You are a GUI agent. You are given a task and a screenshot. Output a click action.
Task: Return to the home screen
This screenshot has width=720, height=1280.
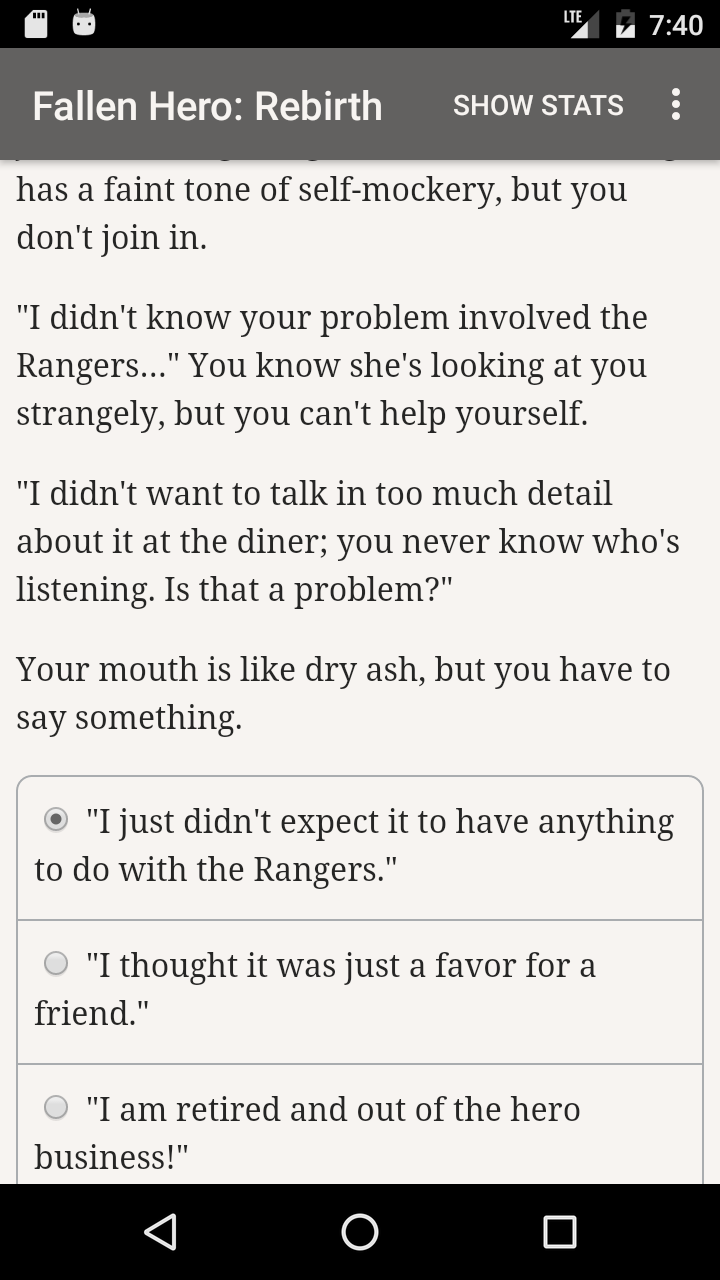coord(360,1232)
